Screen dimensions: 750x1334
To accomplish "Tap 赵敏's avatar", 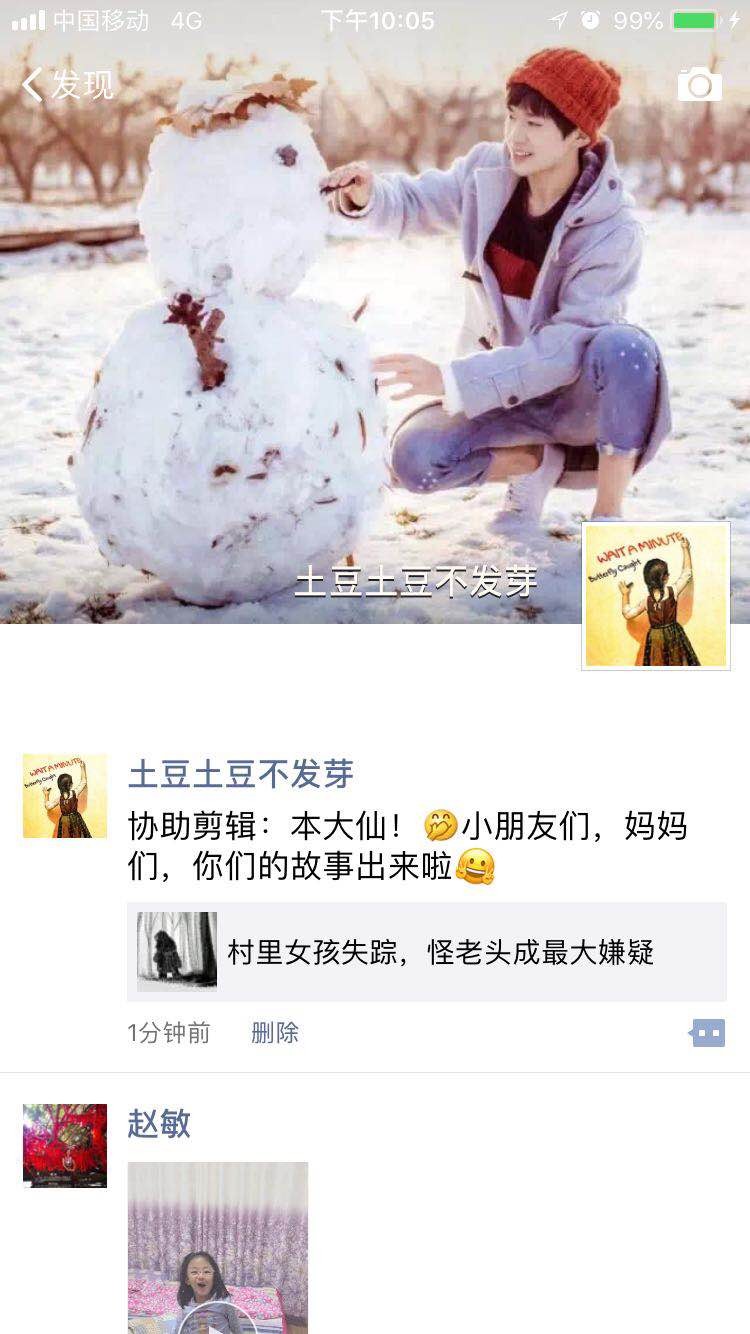I will [x=65, y=1146].
